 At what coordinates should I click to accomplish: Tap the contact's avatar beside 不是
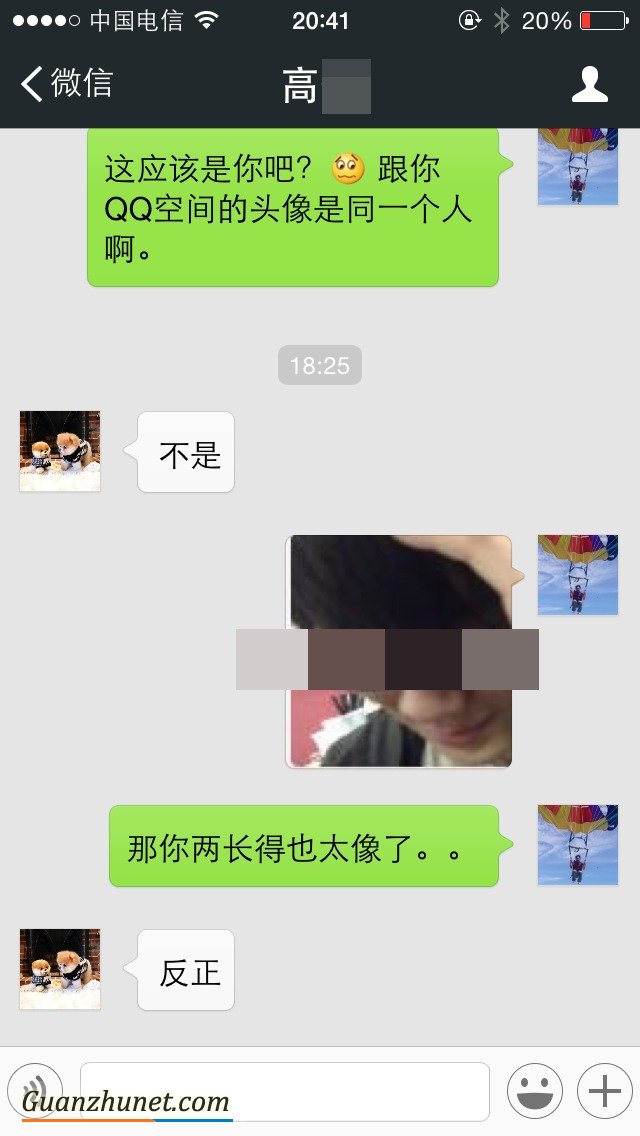60,451
